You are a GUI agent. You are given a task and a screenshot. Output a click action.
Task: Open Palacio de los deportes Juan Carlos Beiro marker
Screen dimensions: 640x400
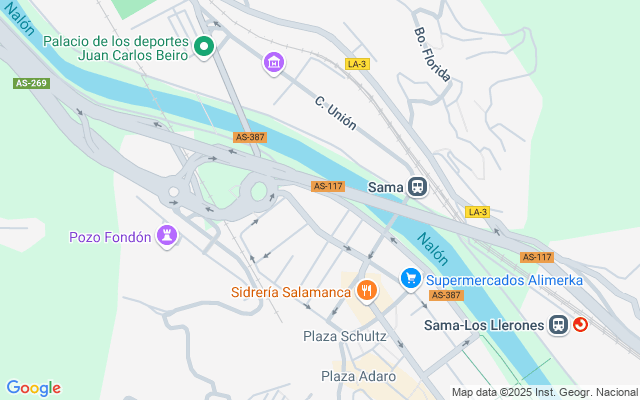coord(205,46)
